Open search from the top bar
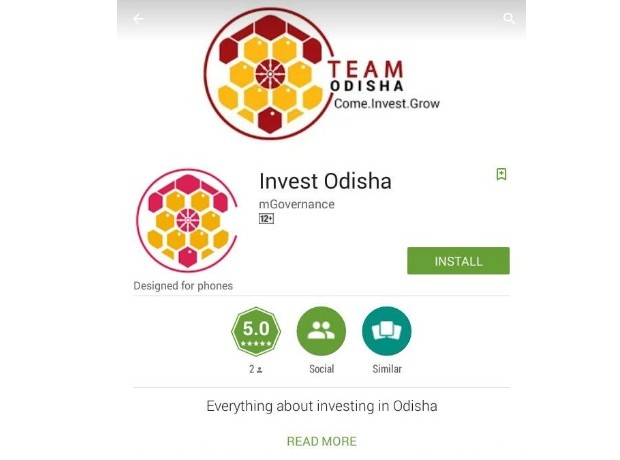 [x=509, y=19]
